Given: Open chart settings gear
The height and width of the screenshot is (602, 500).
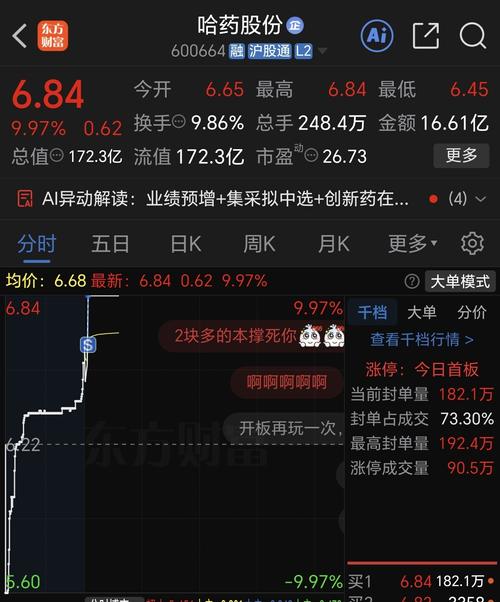Looking at the screenshot, I should (x=472, y=243).
